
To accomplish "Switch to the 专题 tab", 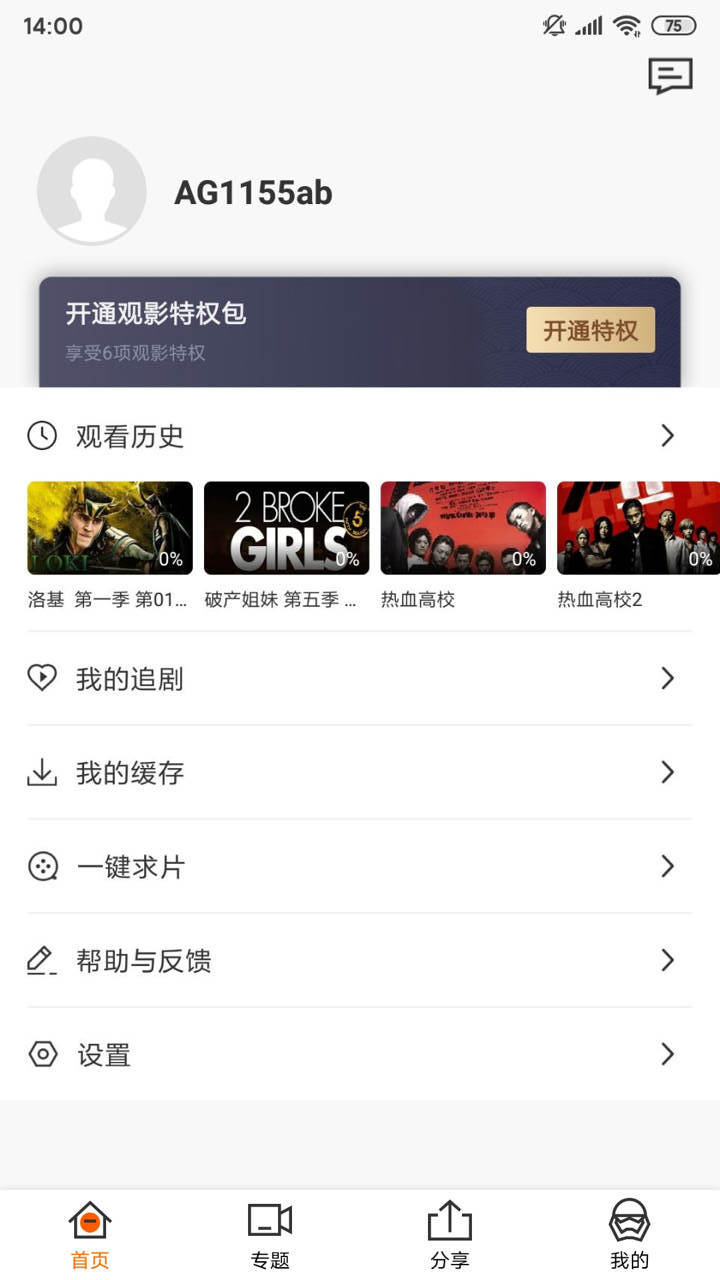I will (270, 1235).
